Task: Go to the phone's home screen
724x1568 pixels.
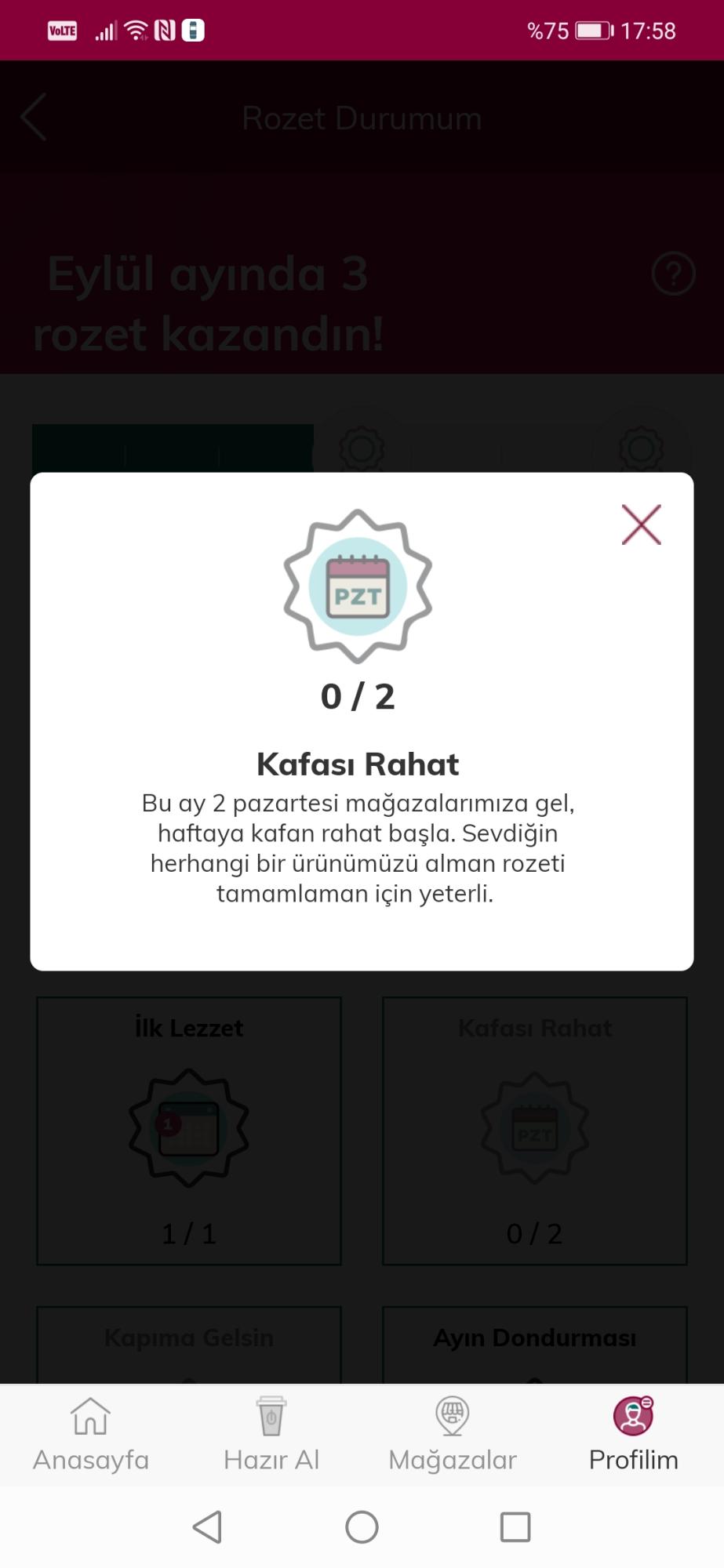Action: pyautogui.click(x=362, y=1526)
